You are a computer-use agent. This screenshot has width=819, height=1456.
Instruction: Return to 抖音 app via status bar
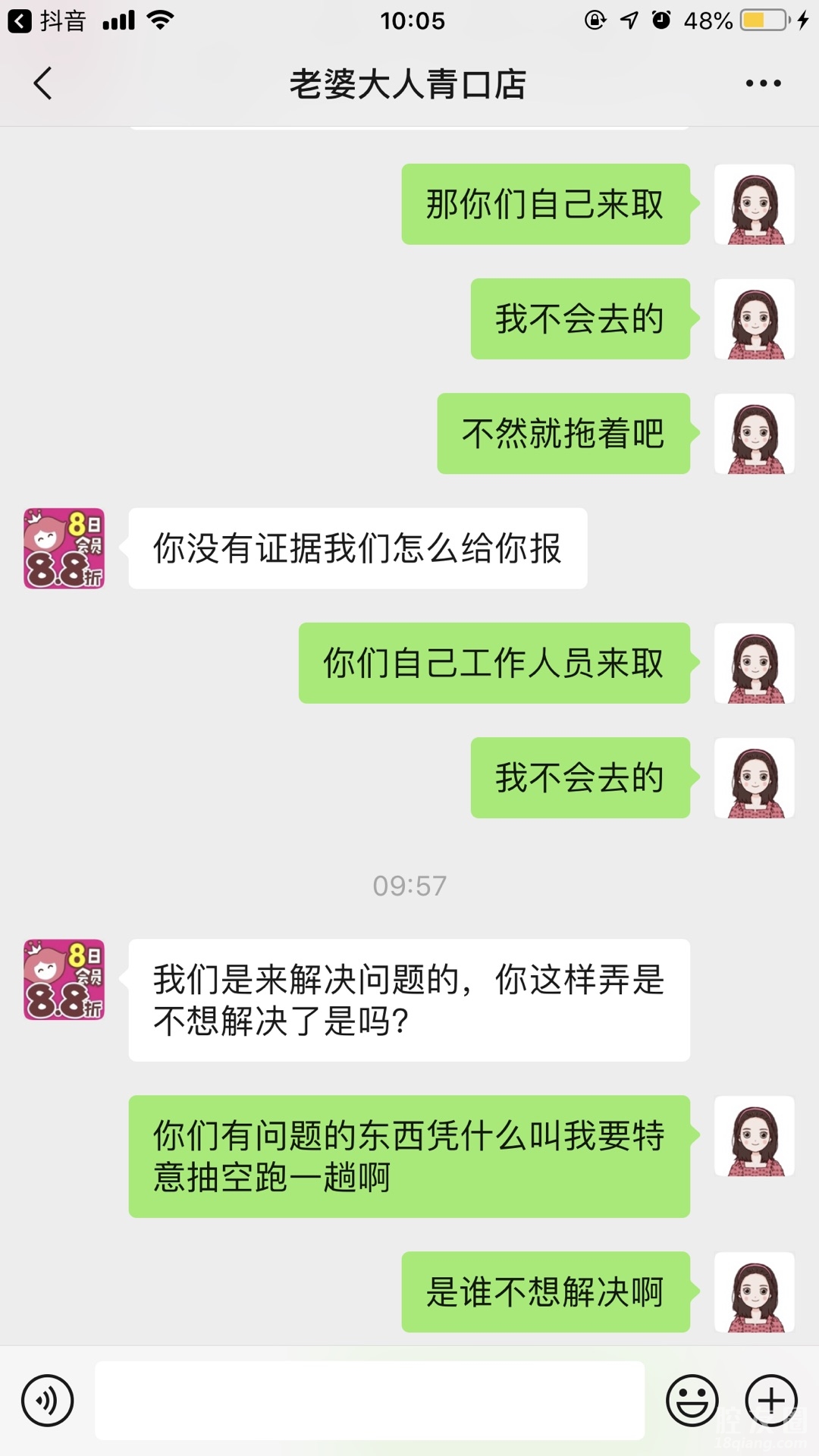pos(47,20)
